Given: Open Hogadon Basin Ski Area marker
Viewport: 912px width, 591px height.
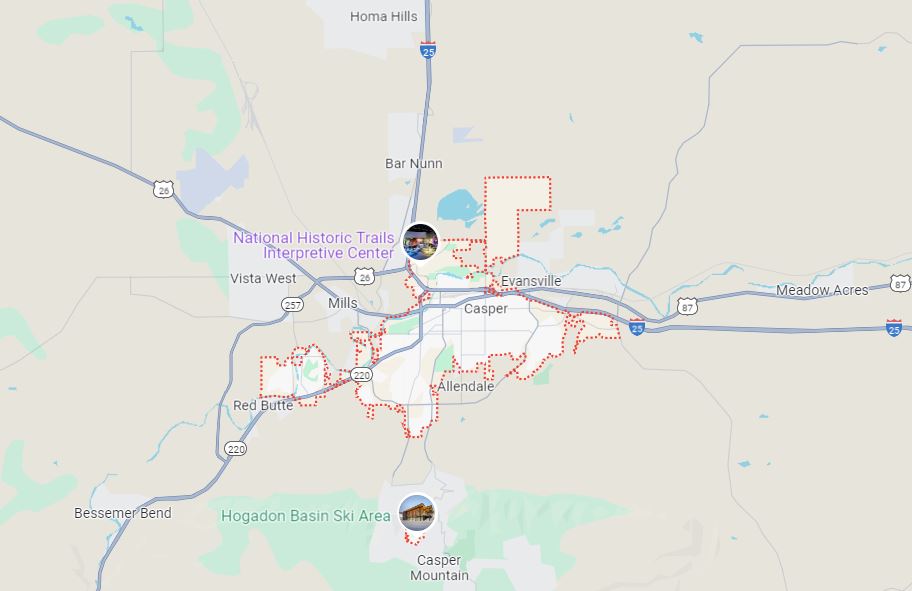Looking at the screenshot, I should (x=416, y=514).
